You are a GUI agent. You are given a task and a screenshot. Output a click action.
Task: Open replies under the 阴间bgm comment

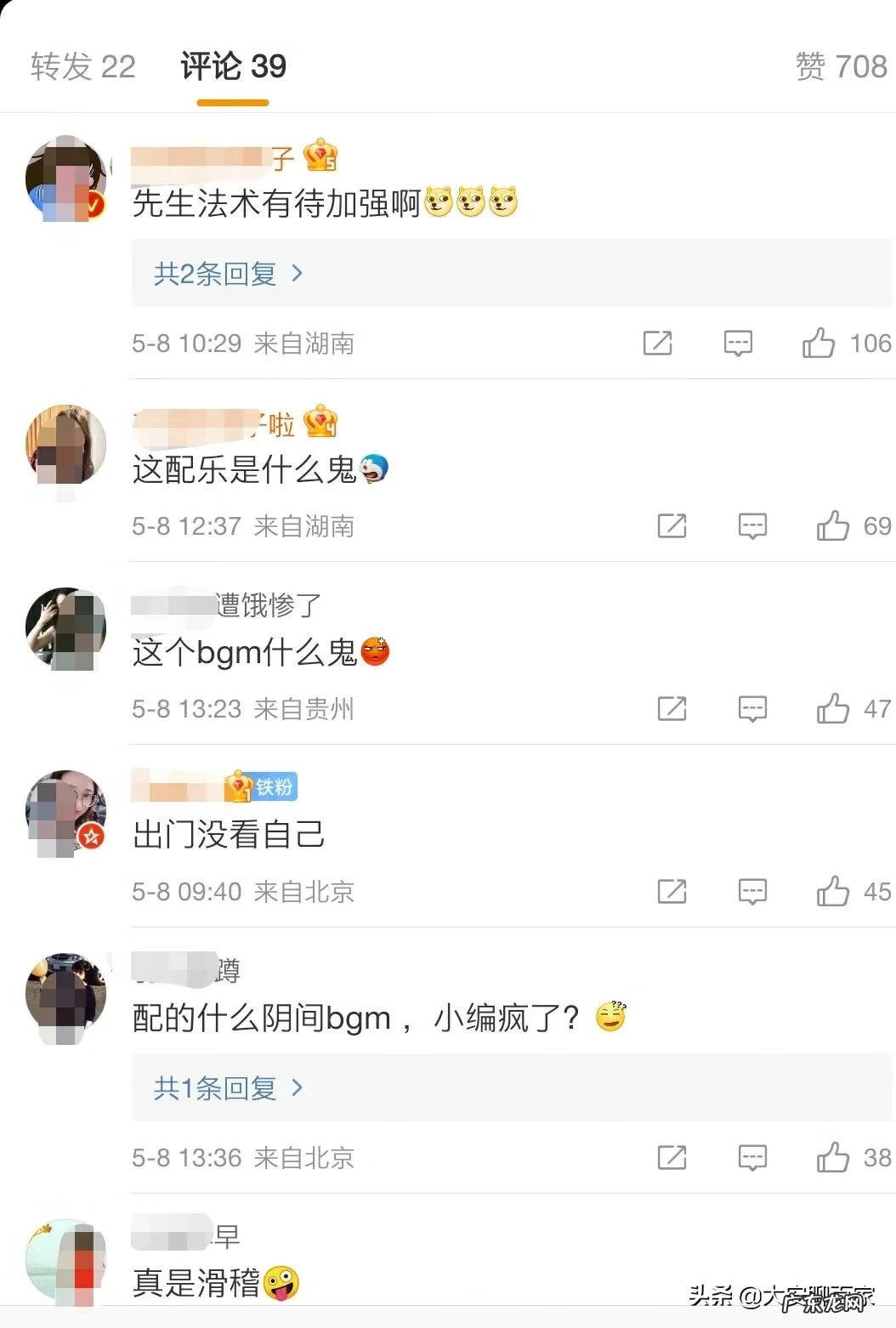(x=217, y=1087)
